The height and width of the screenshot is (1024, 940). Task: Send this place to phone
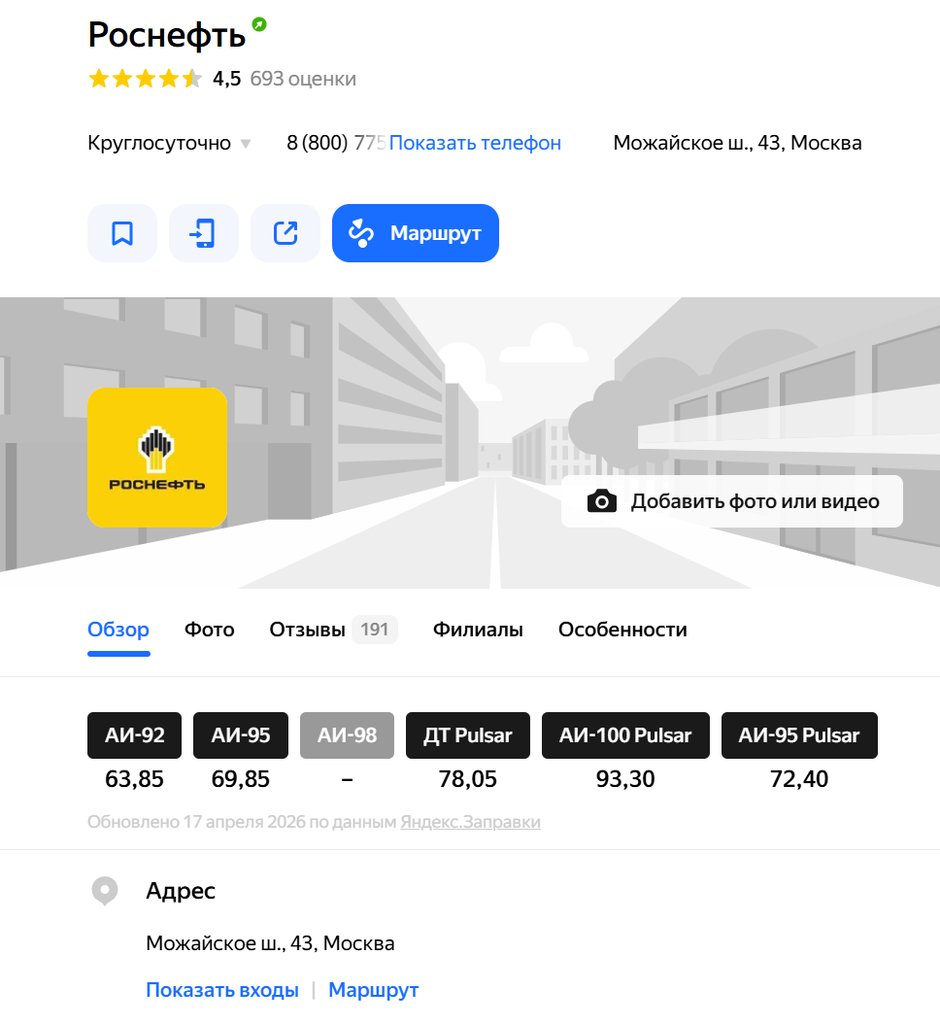[x=204, y=233]
